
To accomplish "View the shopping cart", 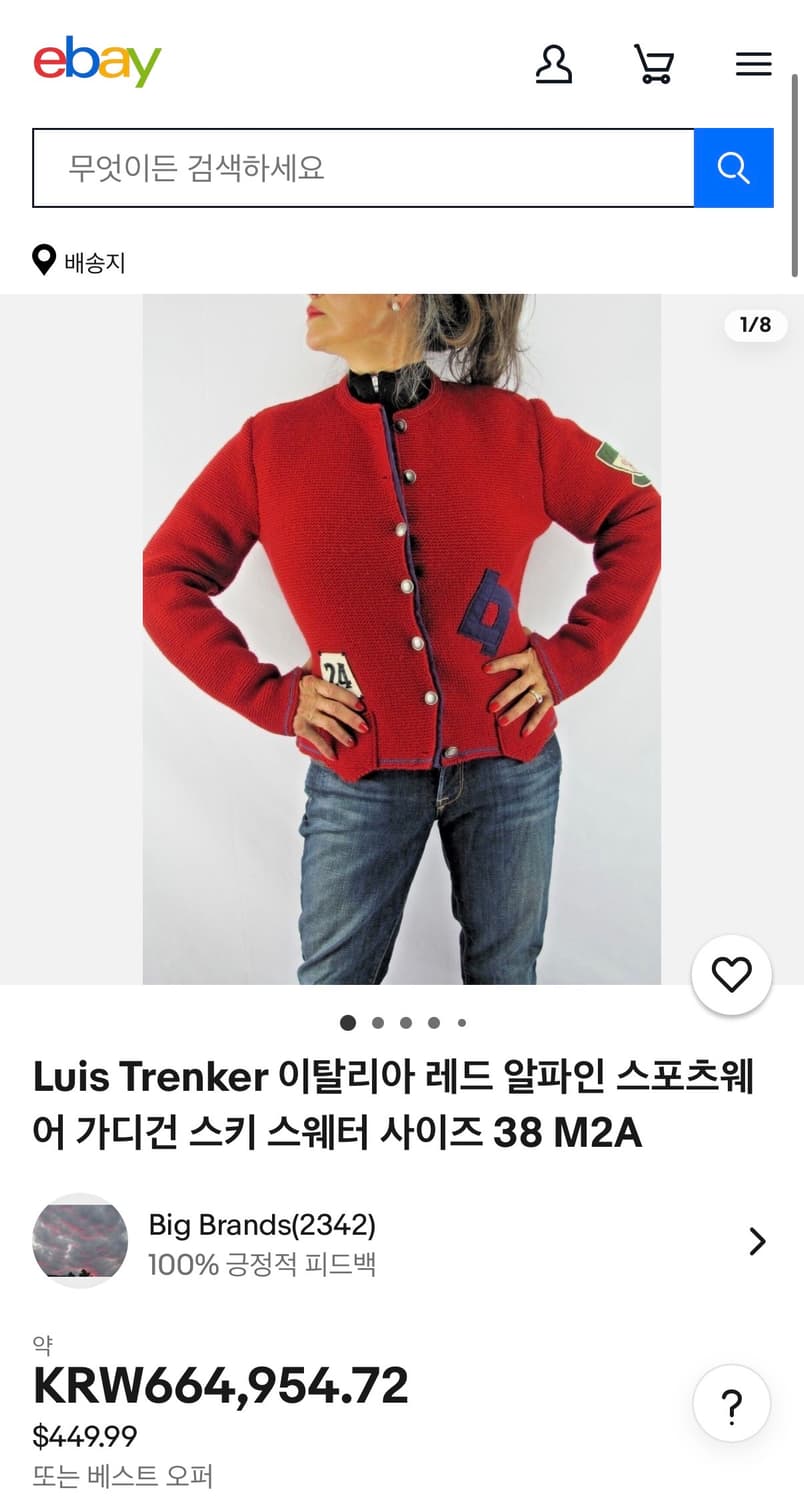I will tap(654, 63).
